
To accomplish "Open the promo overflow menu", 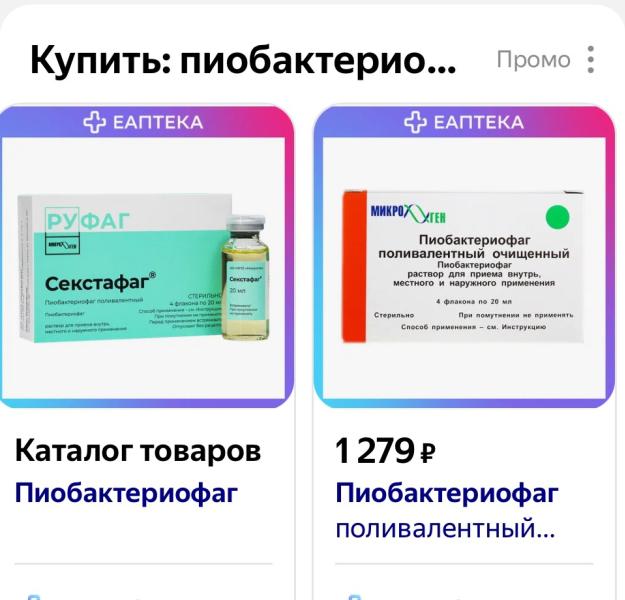I will (588, 59).
